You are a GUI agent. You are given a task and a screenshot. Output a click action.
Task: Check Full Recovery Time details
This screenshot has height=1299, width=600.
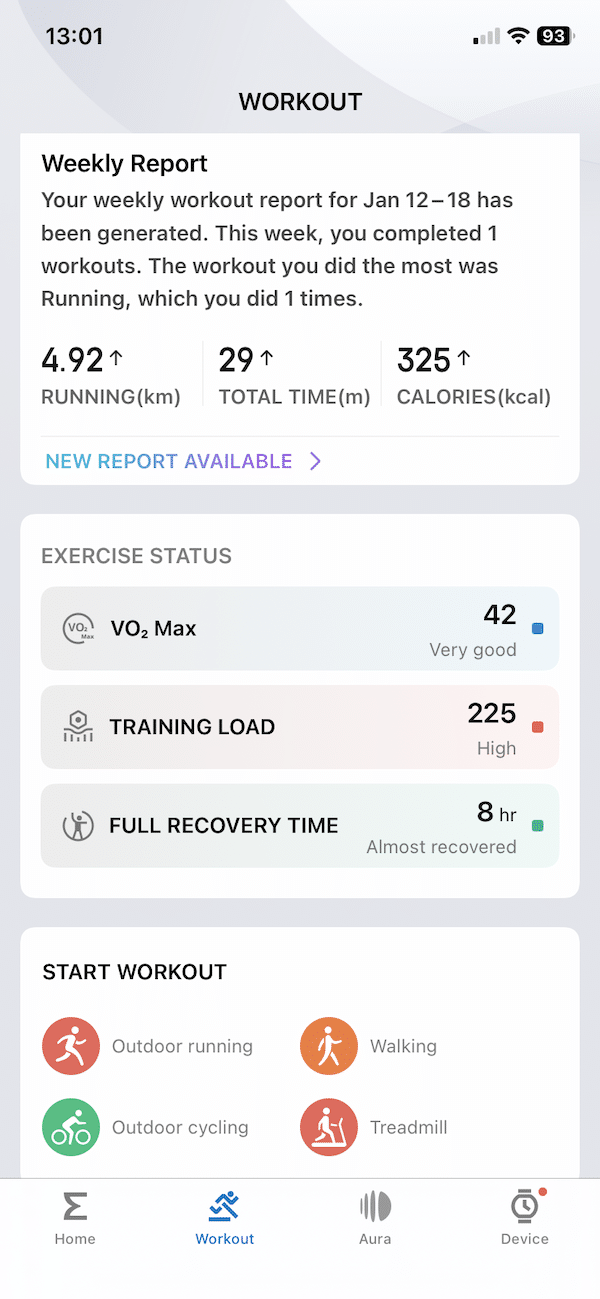pyautogui.click(x=299, y=826)
